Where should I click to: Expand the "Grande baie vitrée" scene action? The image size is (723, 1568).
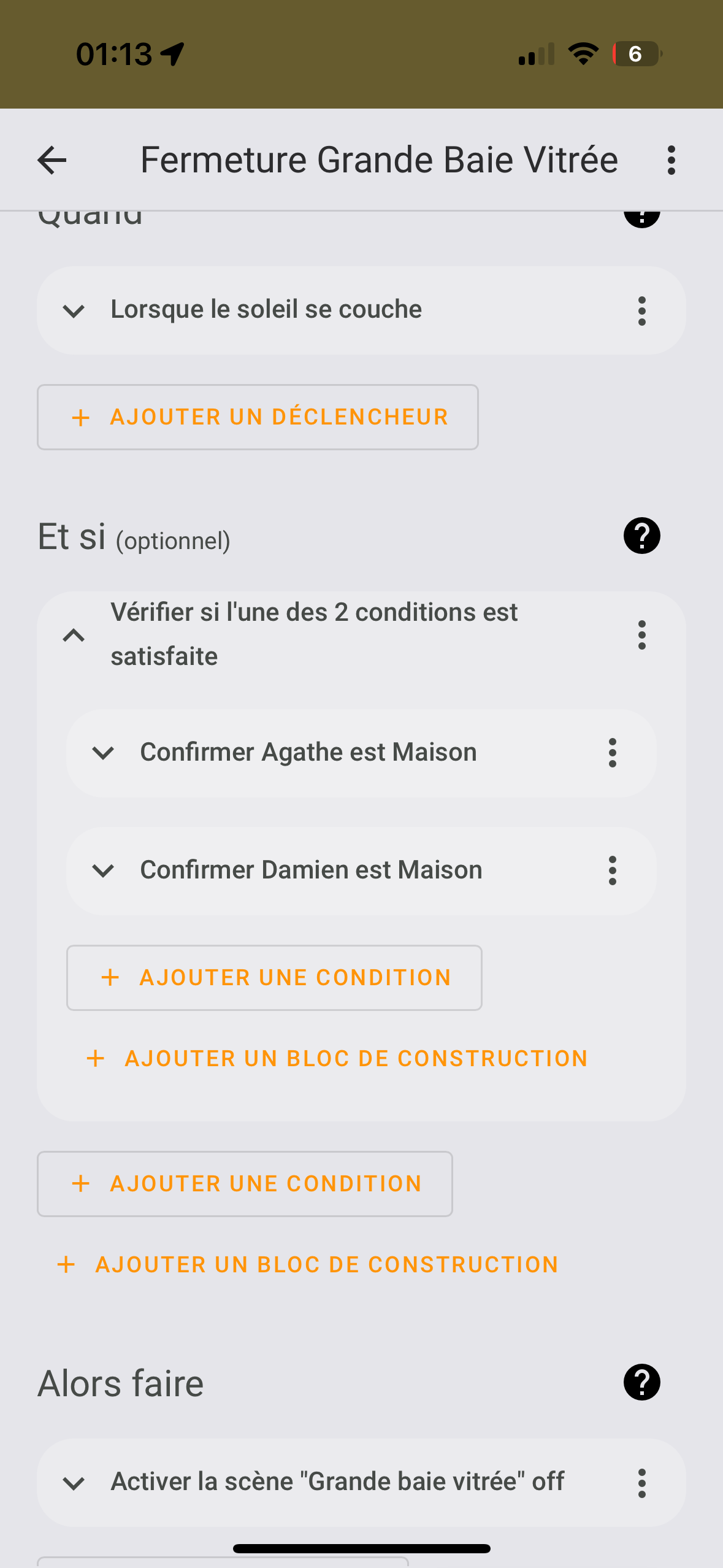tap(74, 1484)
